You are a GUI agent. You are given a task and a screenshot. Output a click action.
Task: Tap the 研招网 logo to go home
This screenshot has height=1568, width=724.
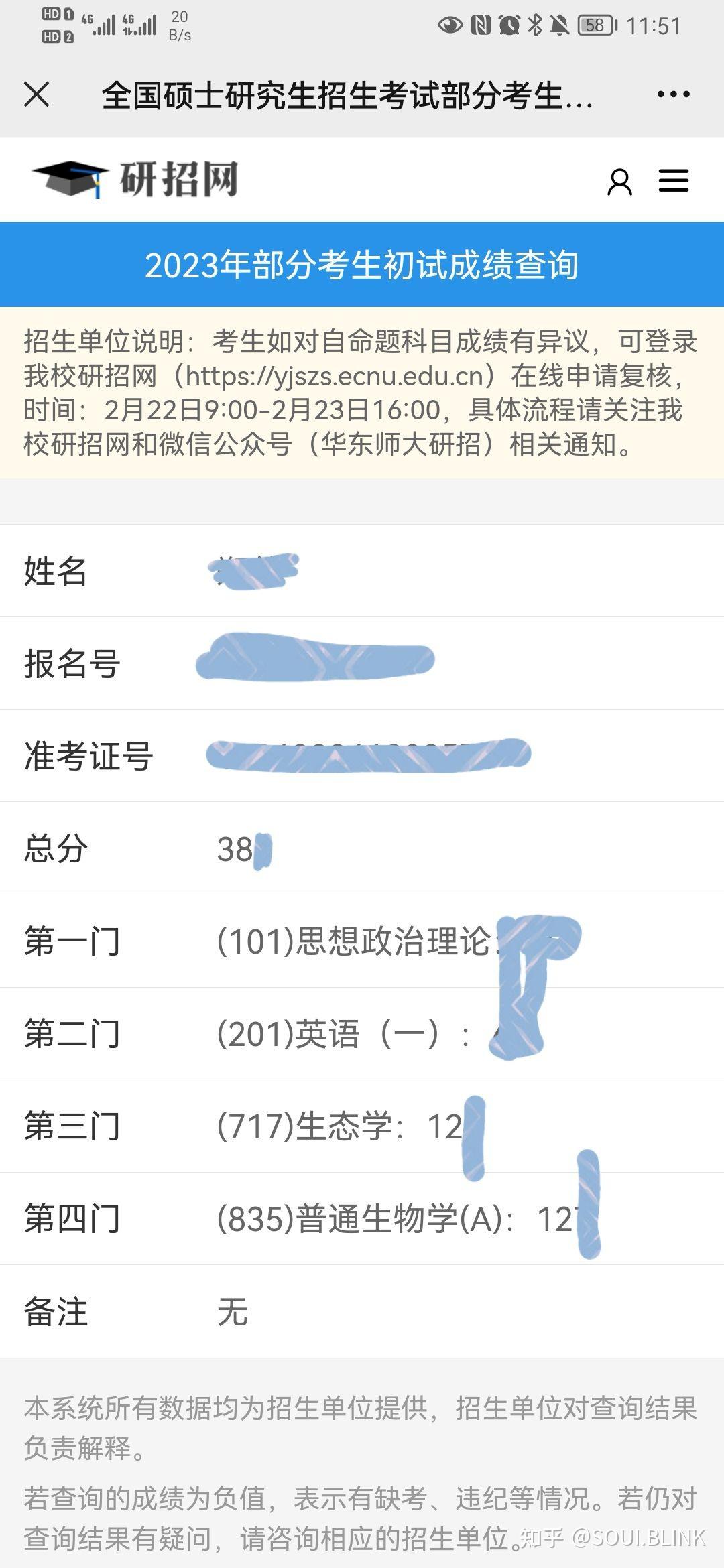coord(135,180)
